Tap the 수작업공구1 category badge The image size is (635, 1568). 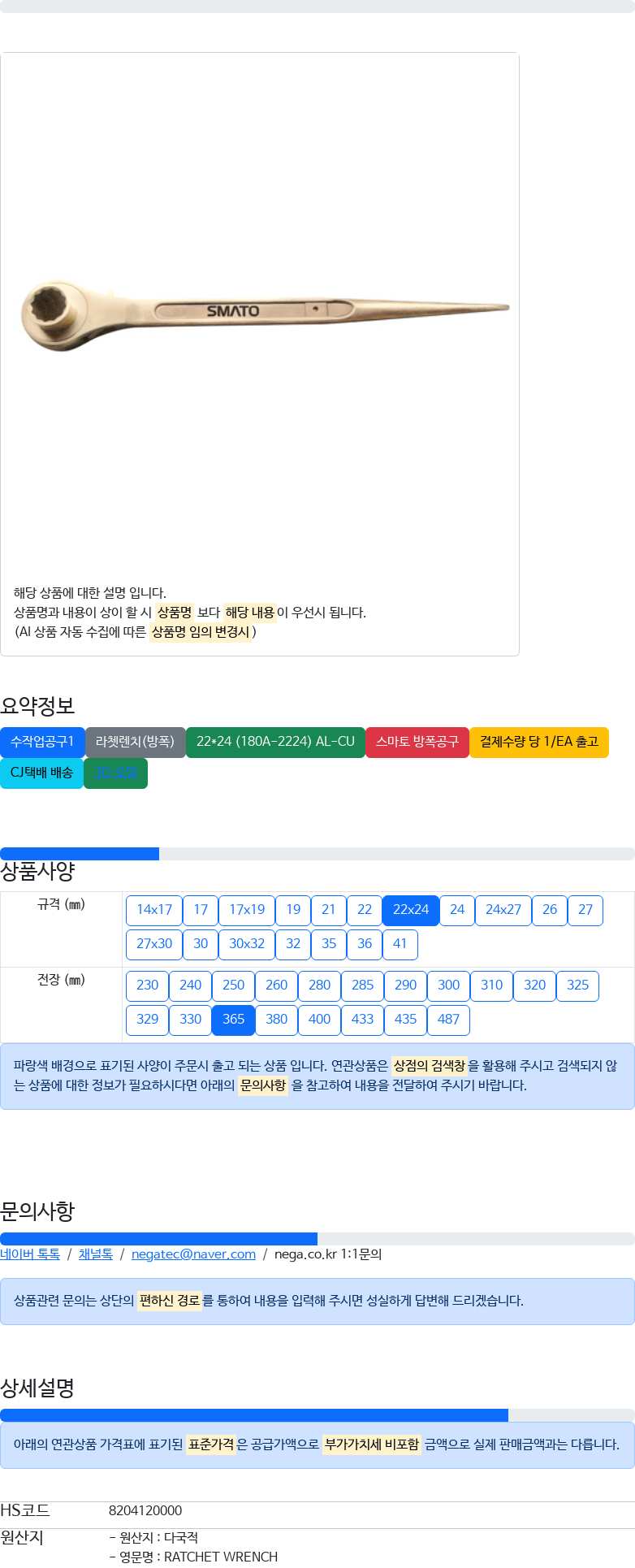coord(42,742)
